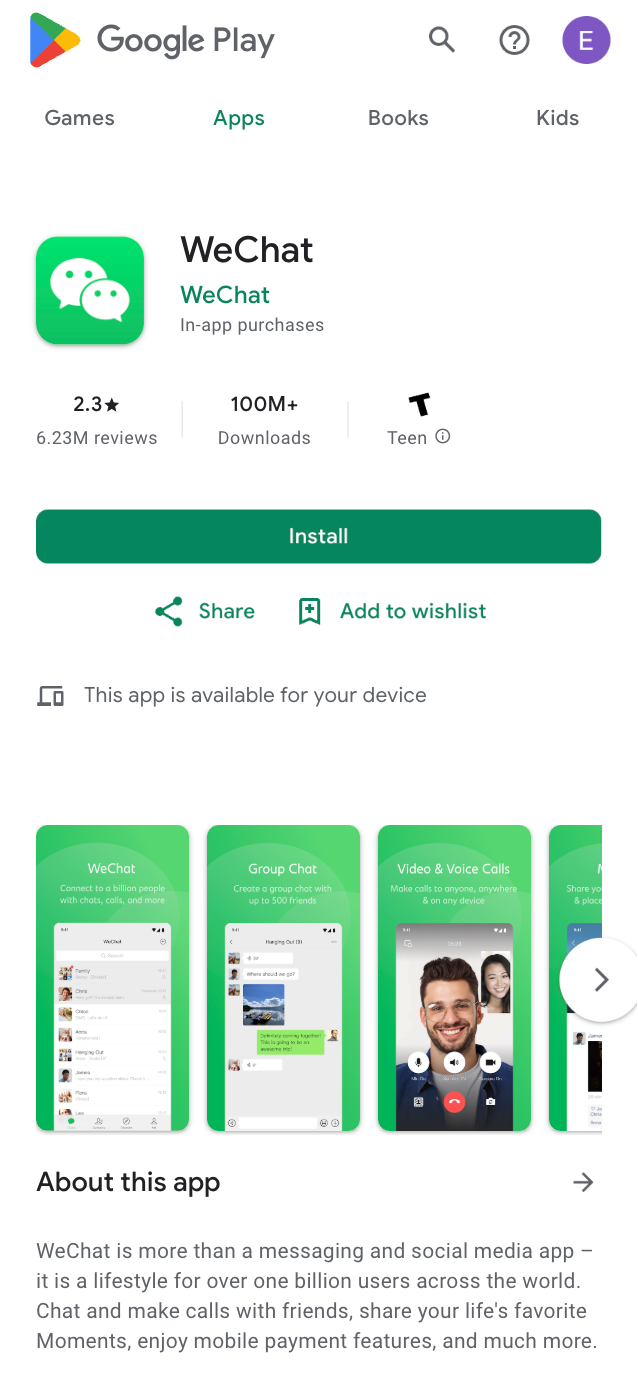Open the help question mark icon
This screenshot has width=638, height=1382.
[514, 40]
